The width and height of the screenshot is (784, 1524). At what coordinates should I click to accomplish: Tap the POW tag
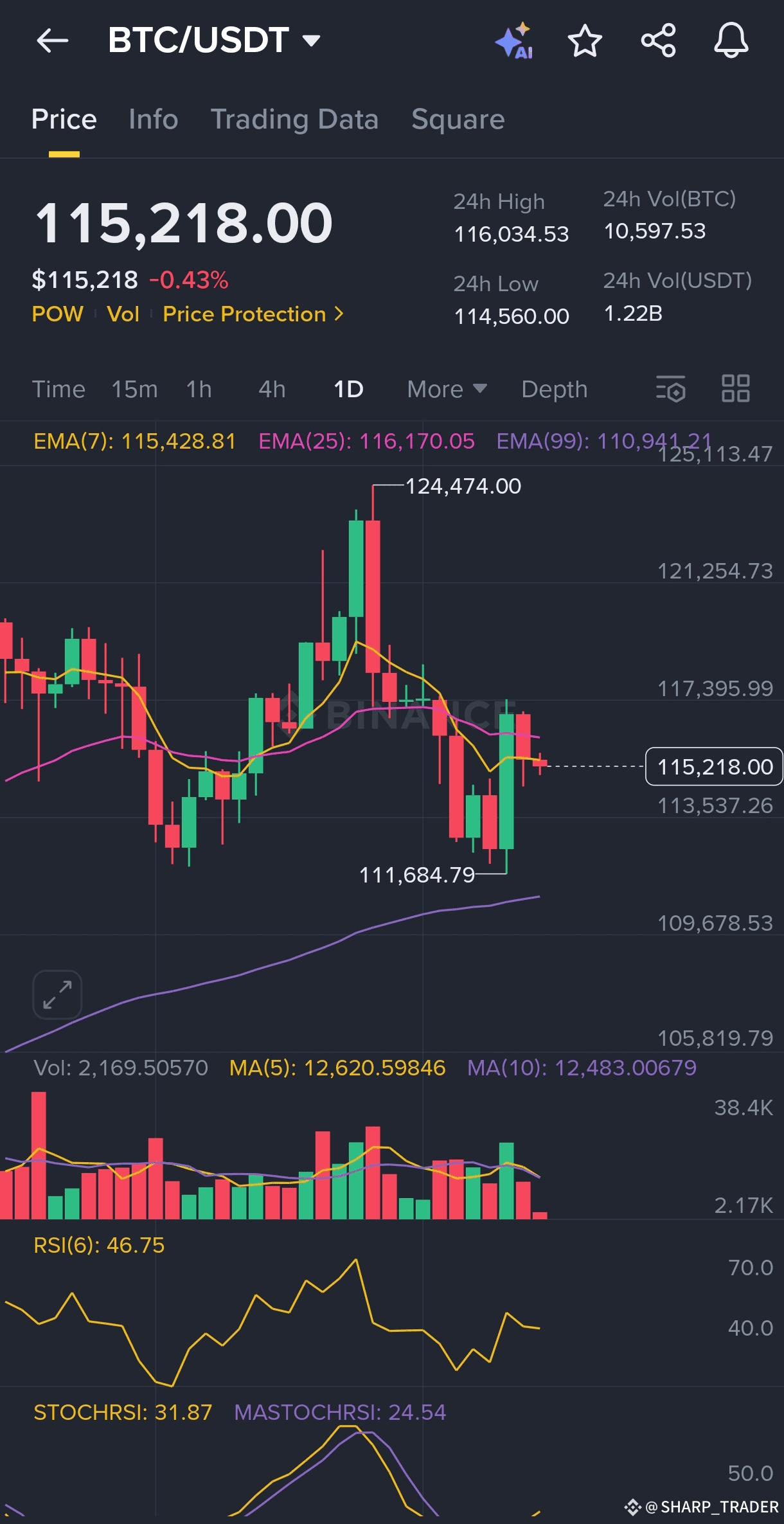(x=58, y=314)
